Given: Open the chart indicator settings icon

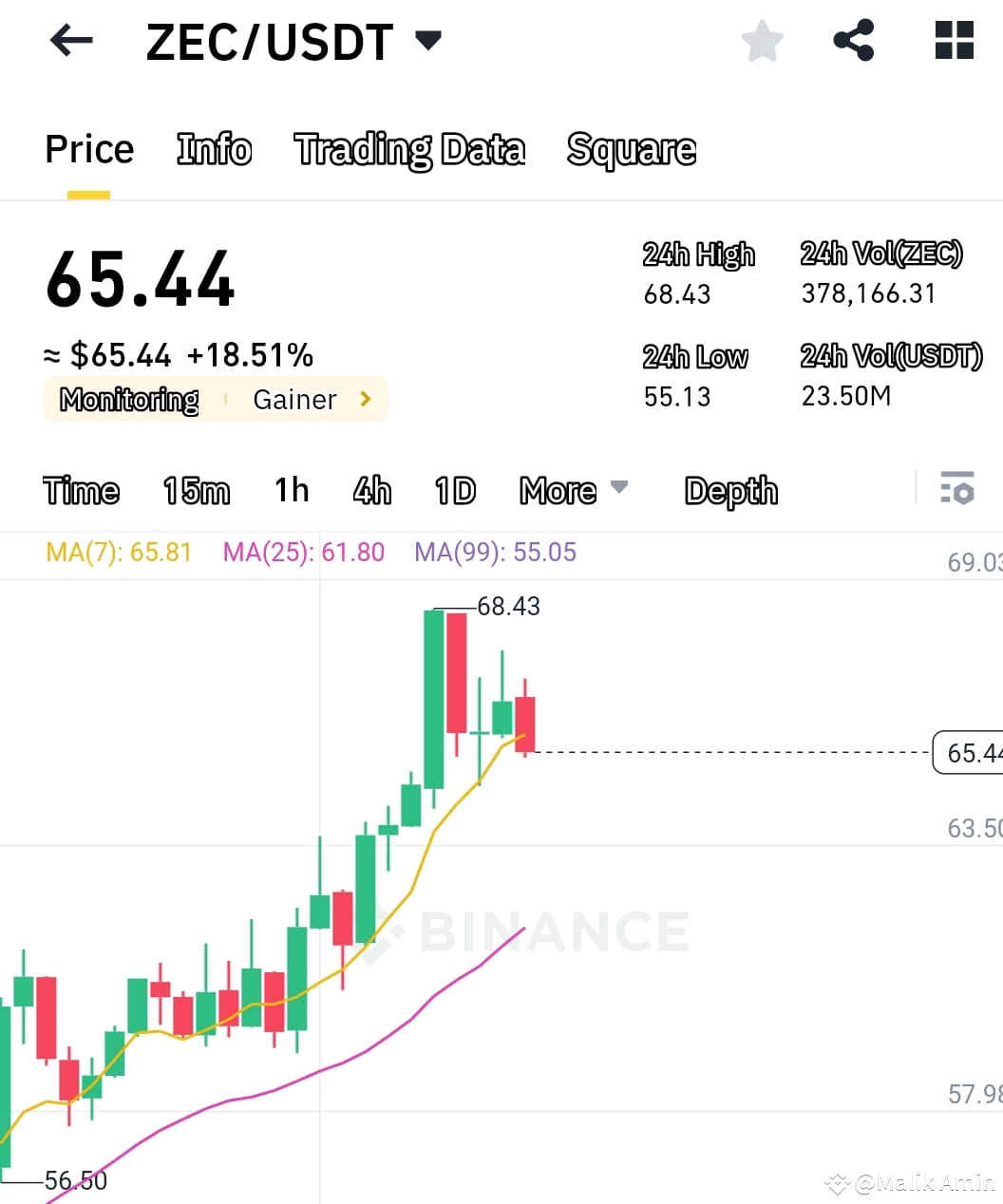Looking at the screenshot, I should coord(957,490).
